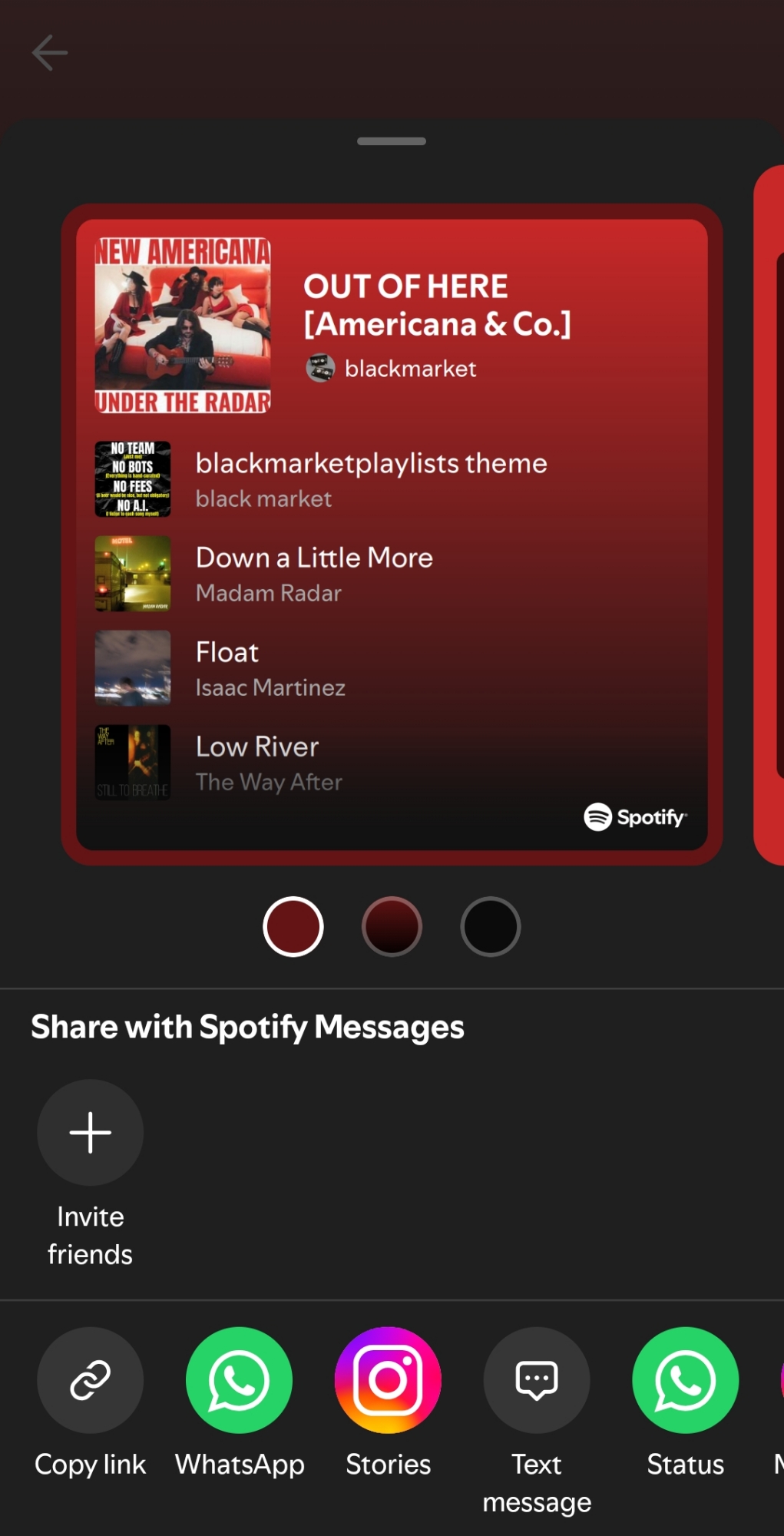Pick the black background swatch
This screenshot has width=784, height=1536.
(490, 926)
